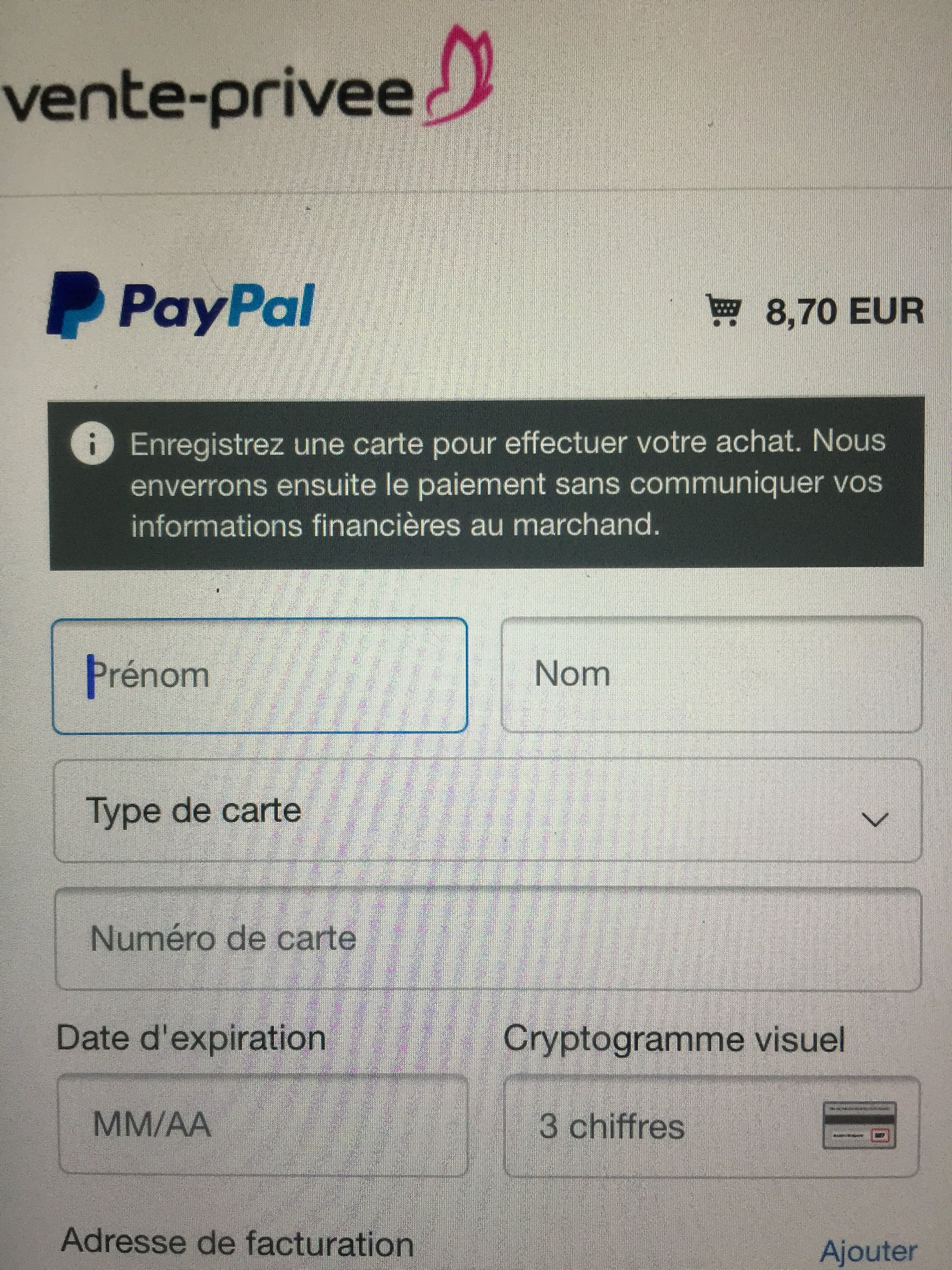Expand the Type de carte dropdown
The image size is (952, 1270).
(488, 811)
